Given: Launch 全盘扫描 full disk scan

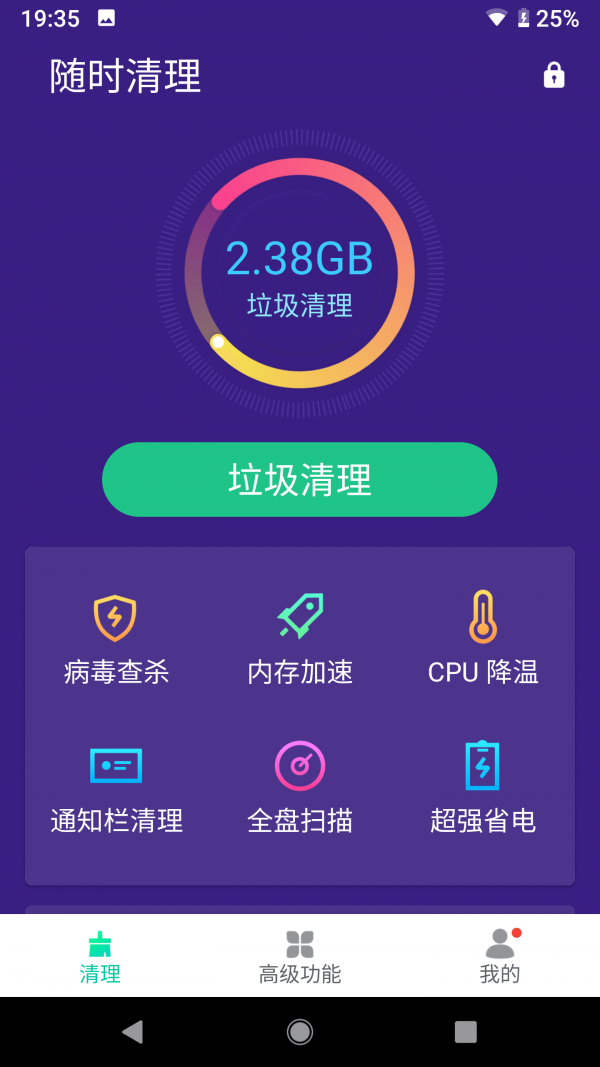Looking at the screenshot, I should click(x=300, y=788).
